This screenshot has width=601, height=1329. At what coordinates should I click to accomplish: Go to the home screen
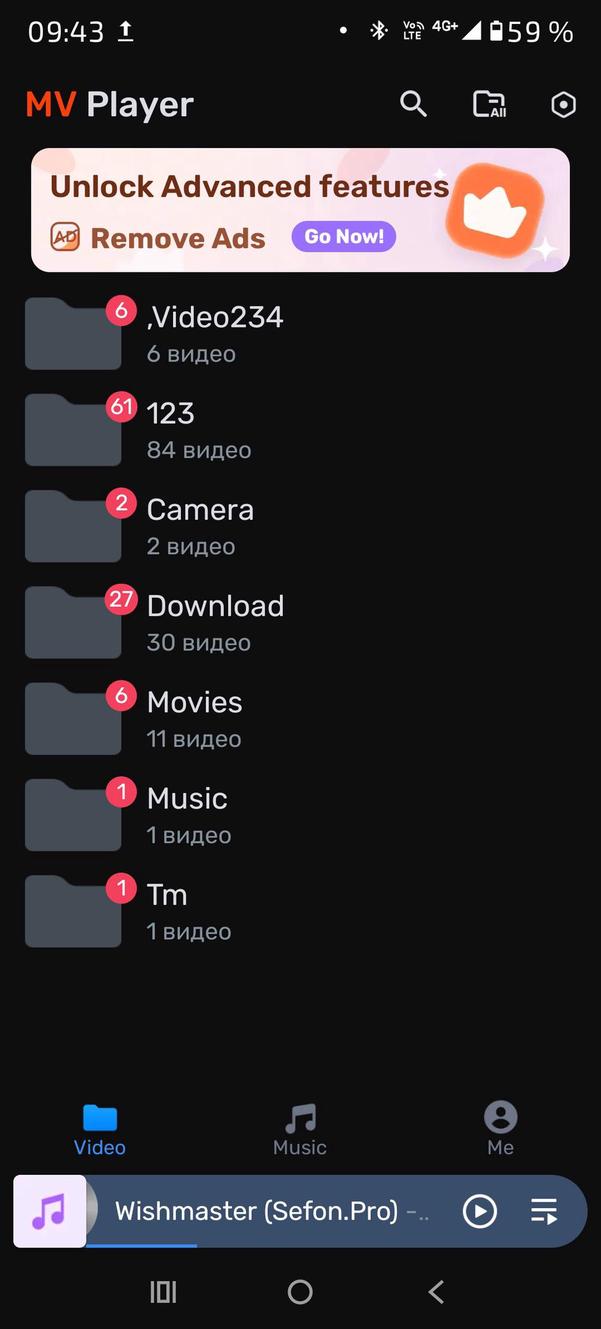pos(300,1292)
